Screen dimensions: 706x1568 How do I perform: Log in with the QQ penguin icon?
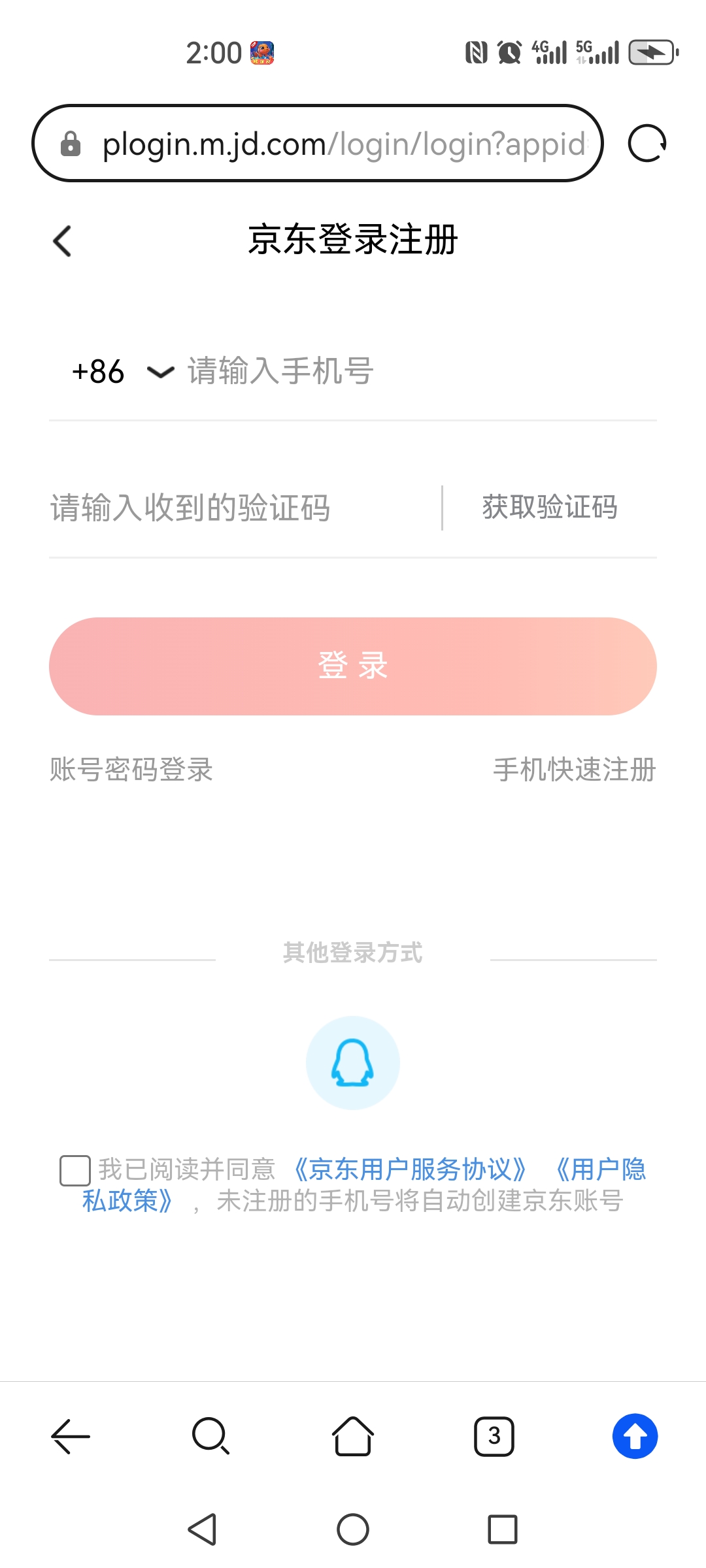353,1062
